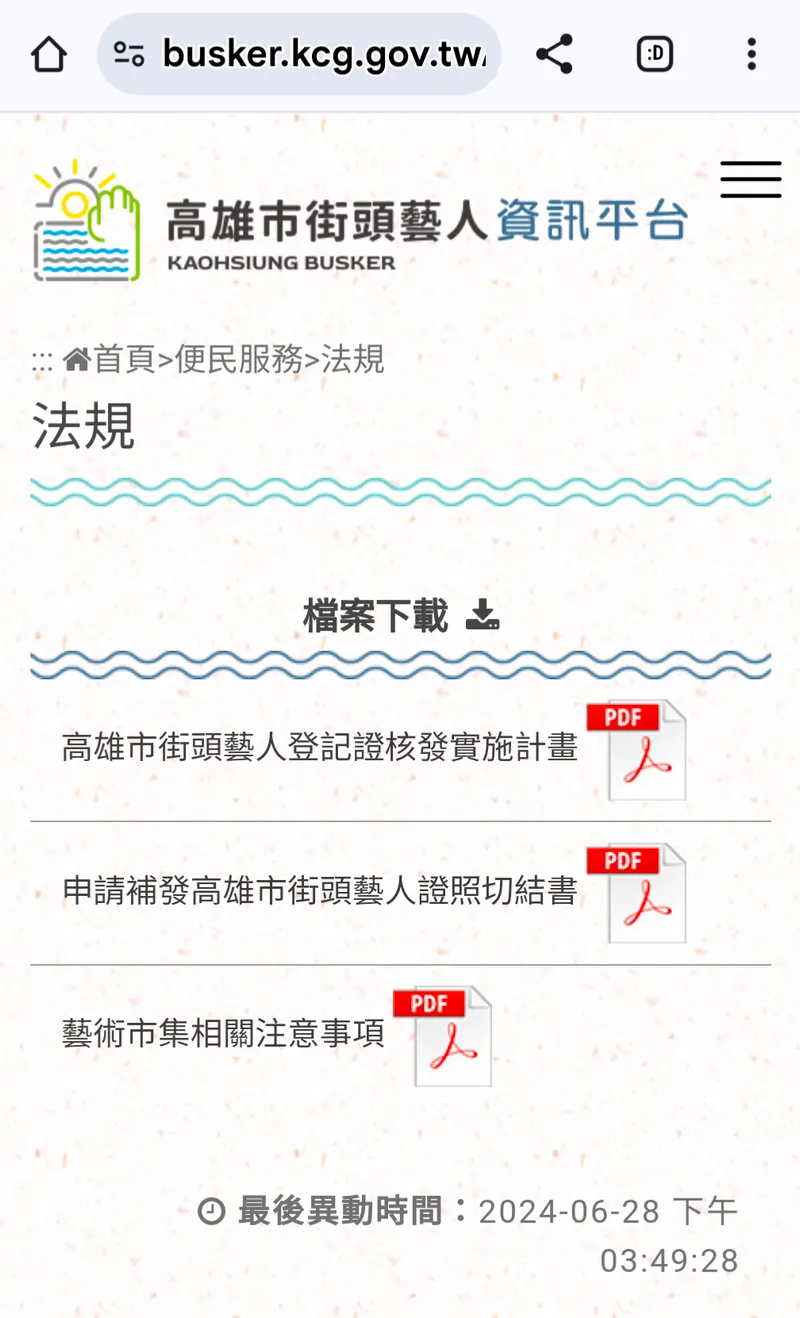The image size is (800, 1318).
Task: Open the site hamburger menu
Action: click(x=750, y=180)
